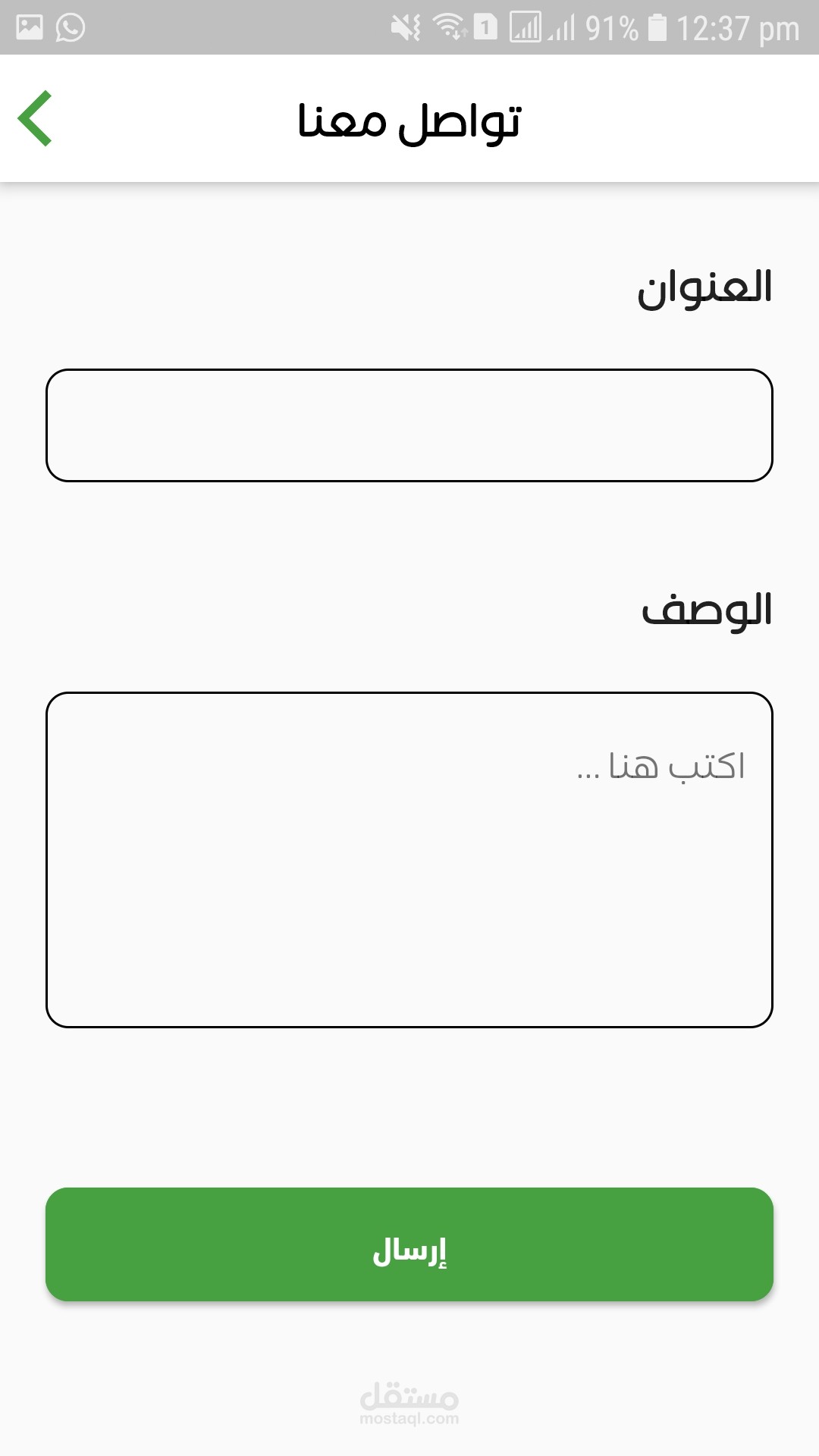Image resolution: width=819 pixels, height=1456 pixels.
Task: Go back using the green arrow
Action: pos(35,118)
